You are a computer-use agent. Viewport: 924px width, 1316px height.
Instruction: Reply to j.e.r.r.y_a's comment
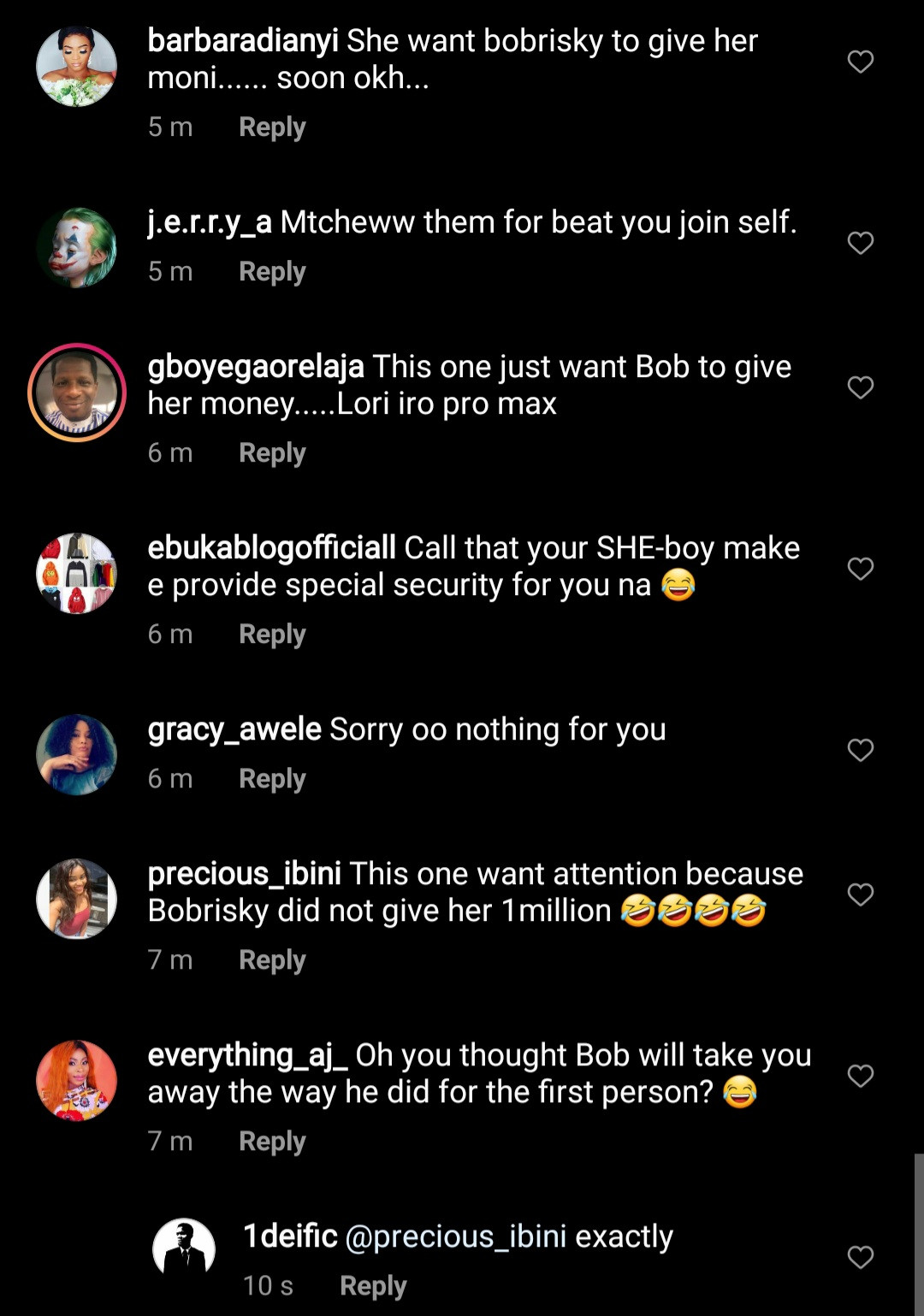click(x=272, y=272)
